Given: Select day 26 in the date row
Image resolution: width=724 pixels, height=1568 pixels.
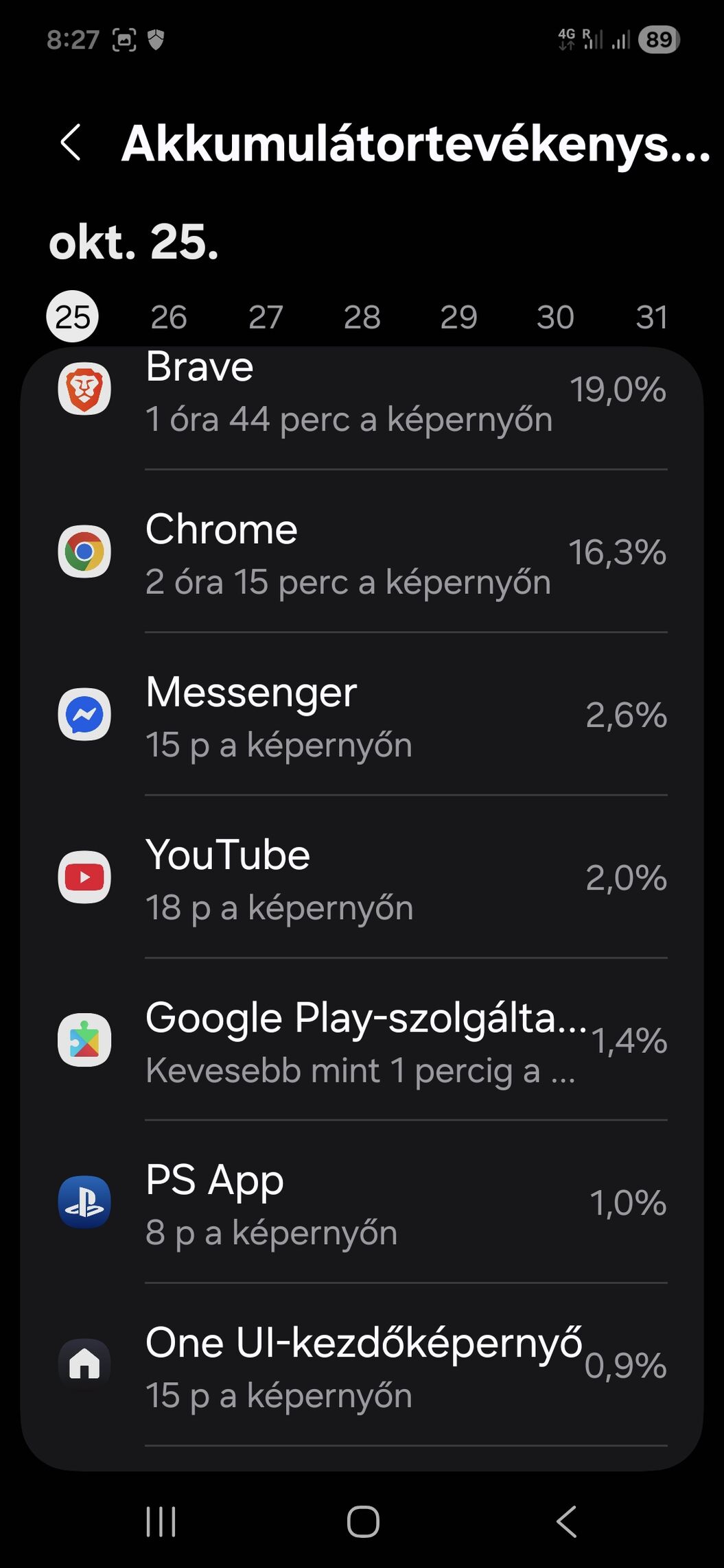Looking at the screenshot, I should (169, 317).
